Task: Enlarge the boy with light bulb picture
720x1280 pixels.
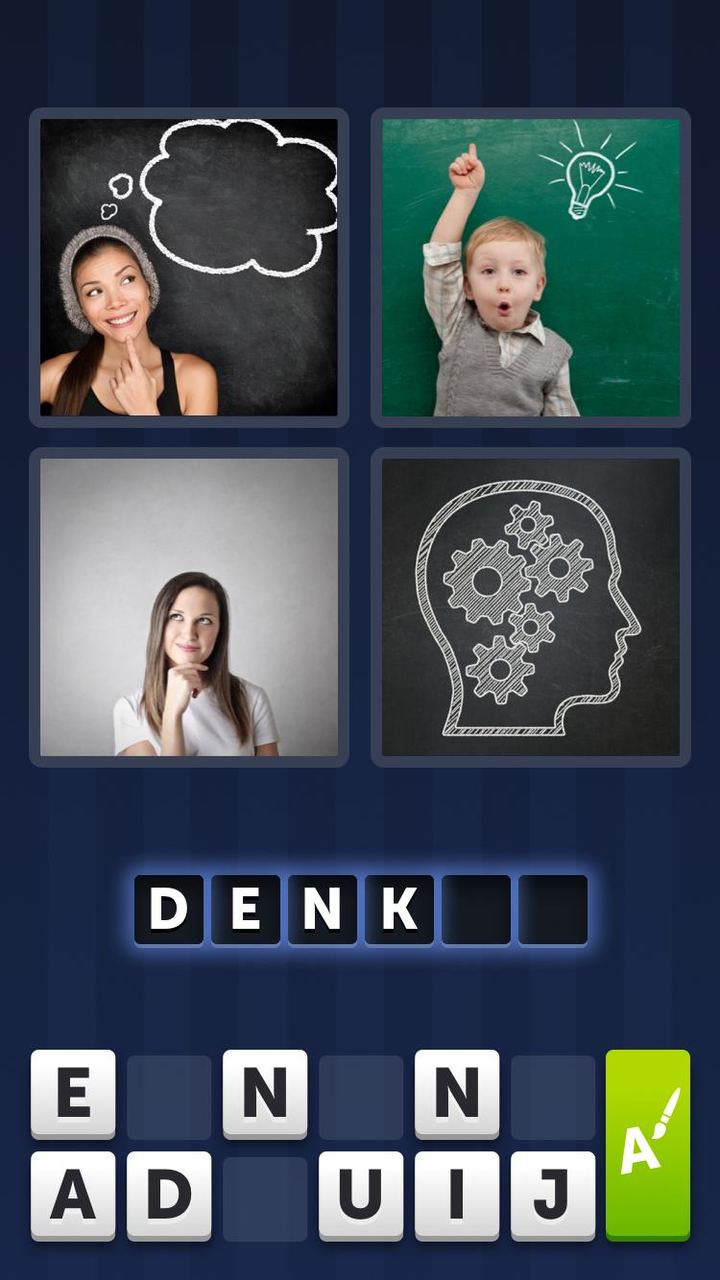Action: (x=531, y=267)
